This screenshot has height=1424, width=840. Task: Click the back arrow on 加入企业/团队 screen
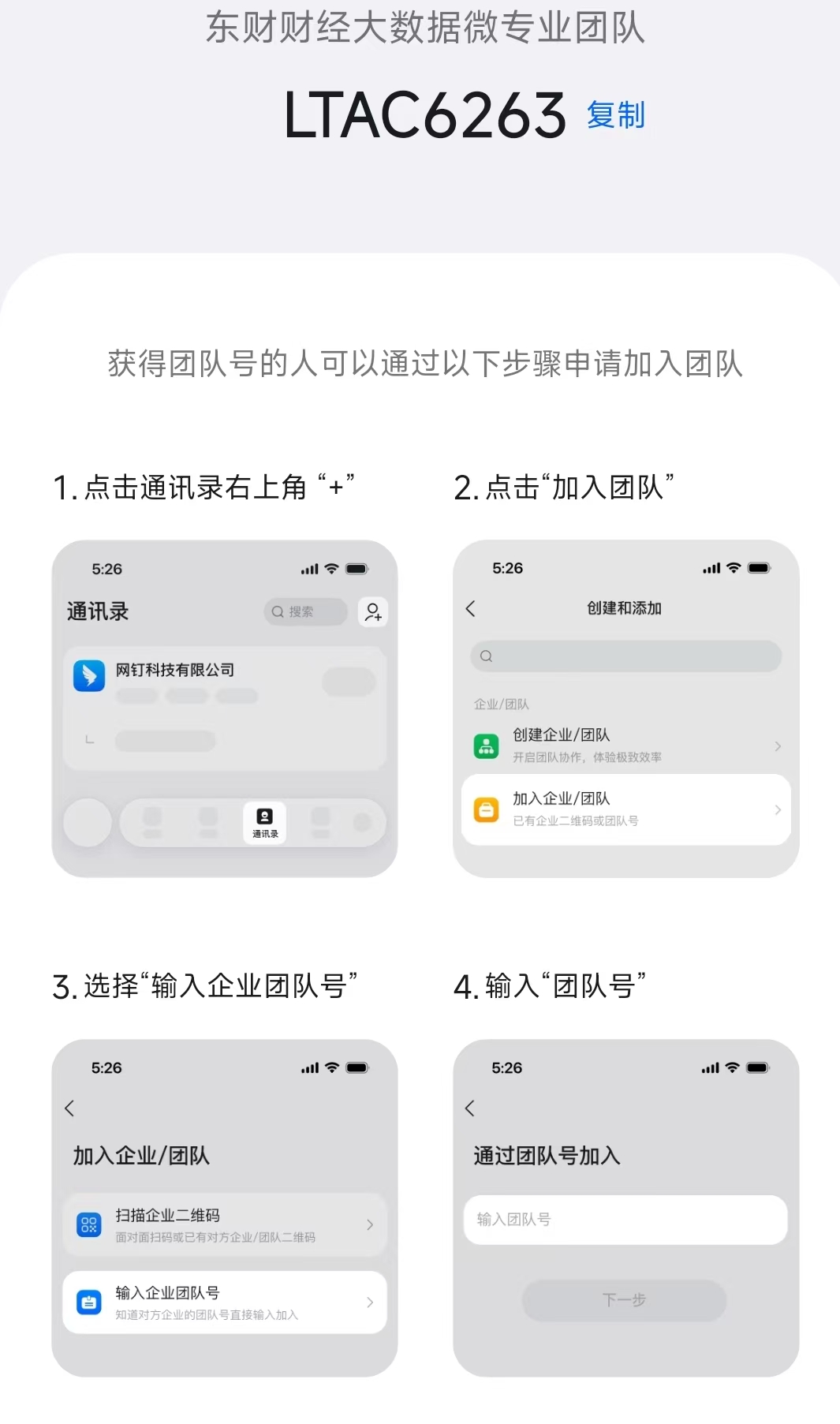click(70, 1108)
